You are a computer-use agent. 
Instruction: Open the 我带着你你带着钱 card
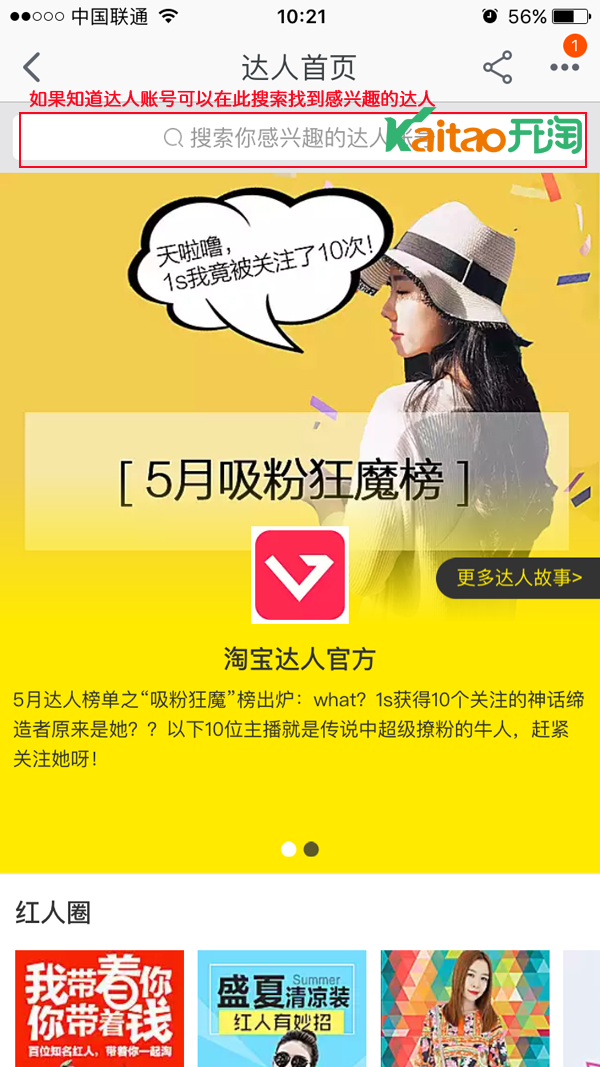tap(100, 1008)
